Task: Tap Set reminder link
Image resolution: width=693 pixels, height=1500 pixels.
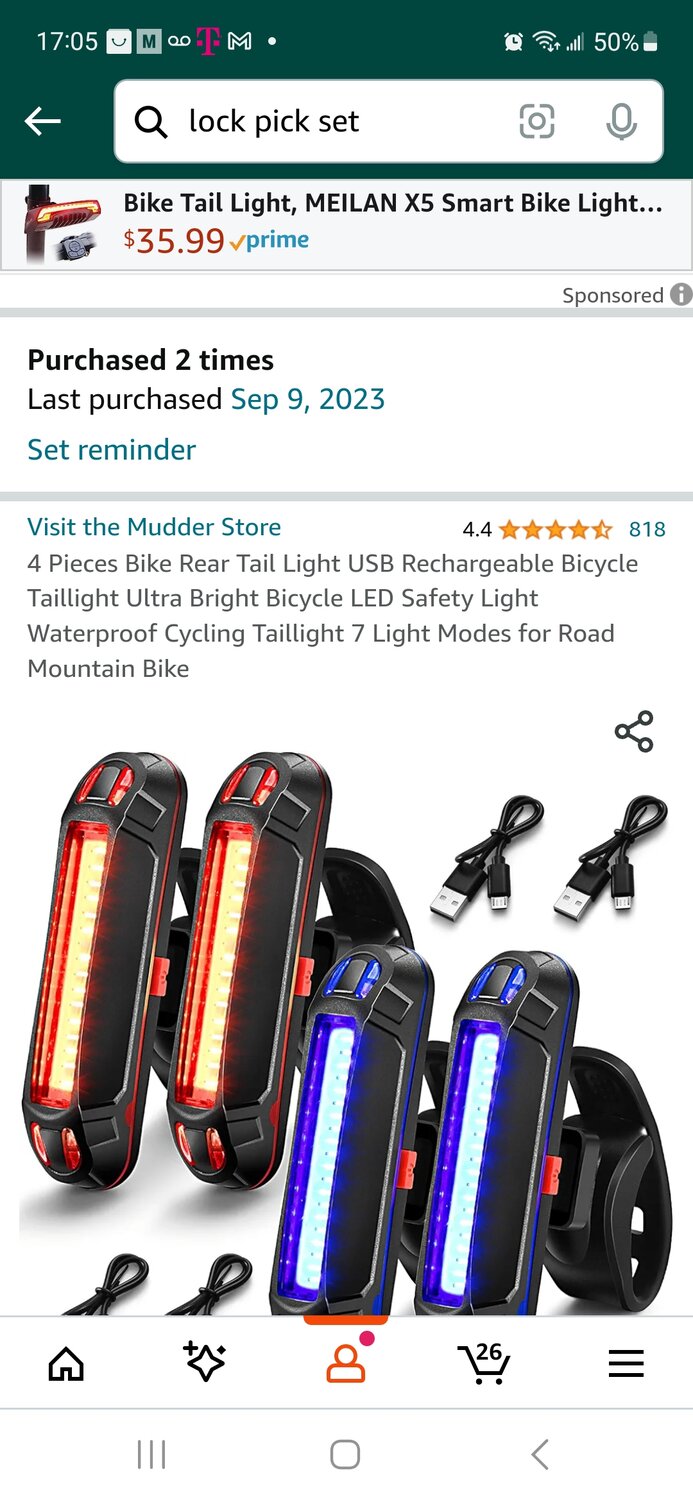Action: (x=111, y=449)
